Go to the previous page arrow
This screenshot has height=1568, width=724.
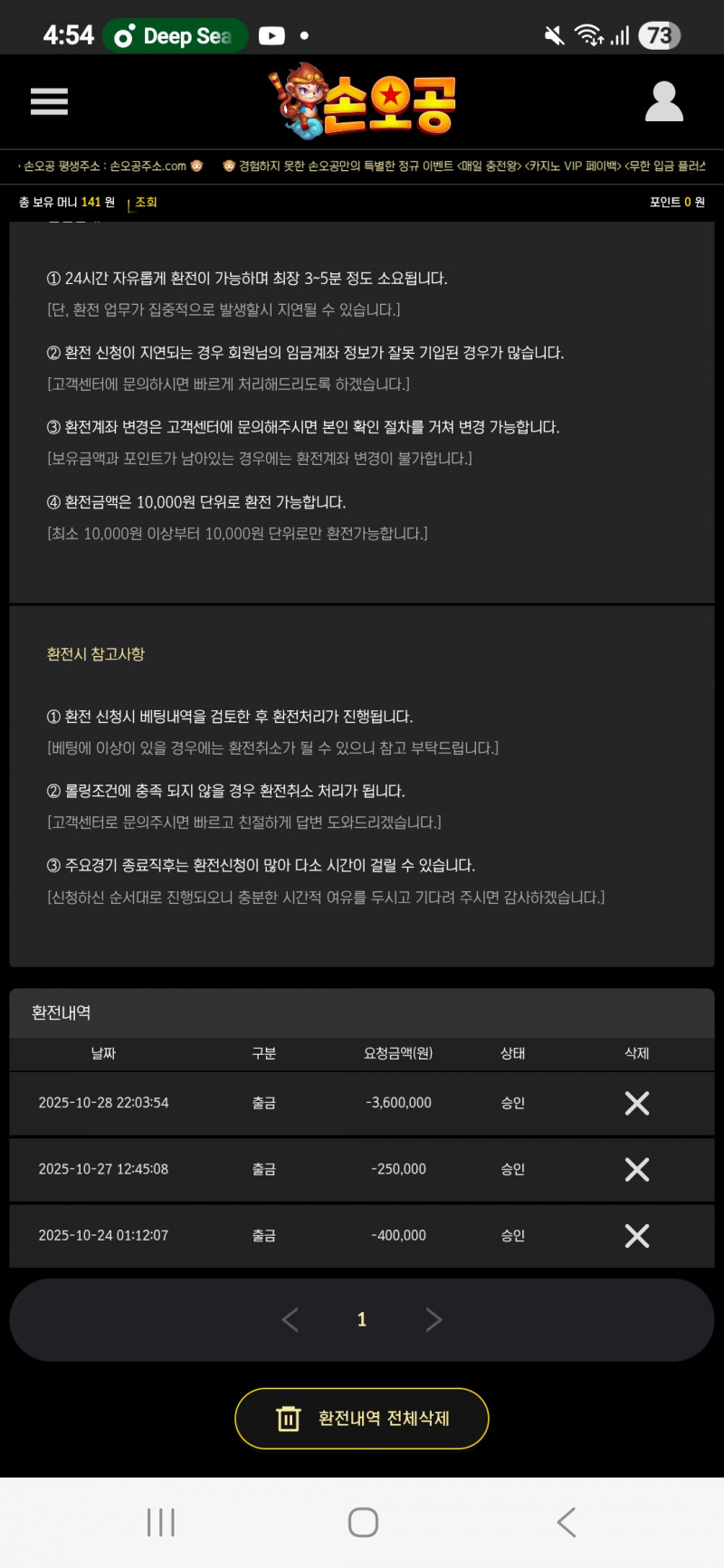(291, 1320)
